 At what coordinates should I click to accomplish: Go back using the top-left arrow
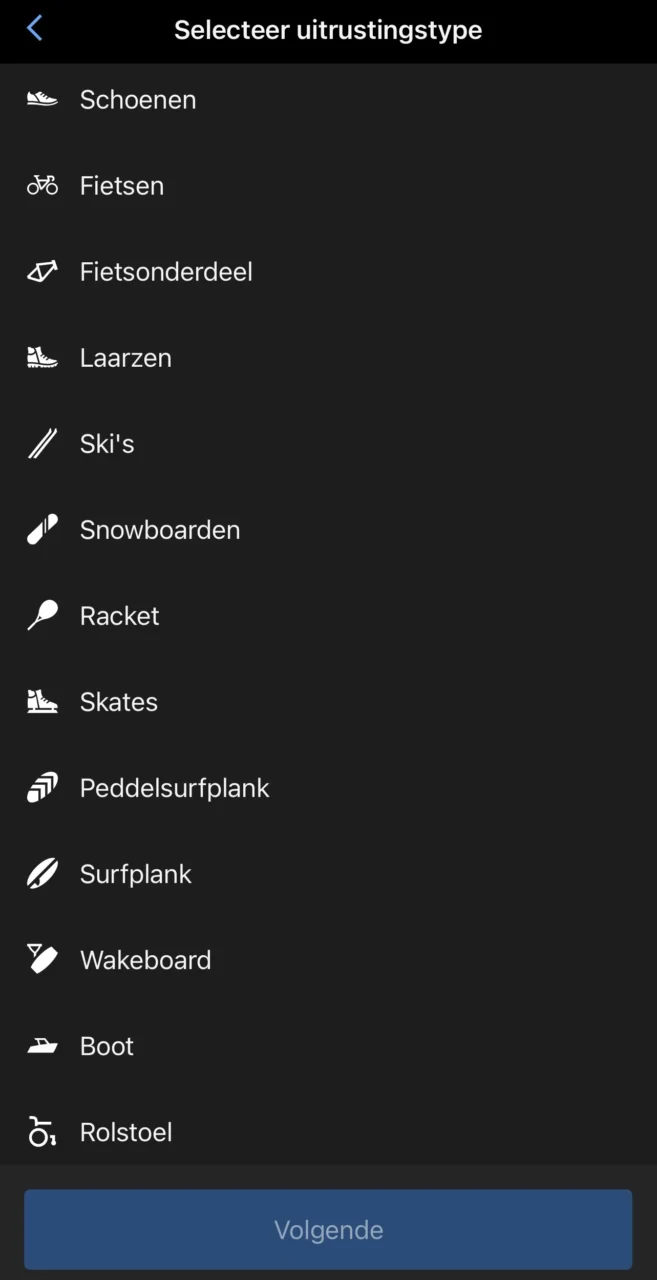[x=35, y=29]
